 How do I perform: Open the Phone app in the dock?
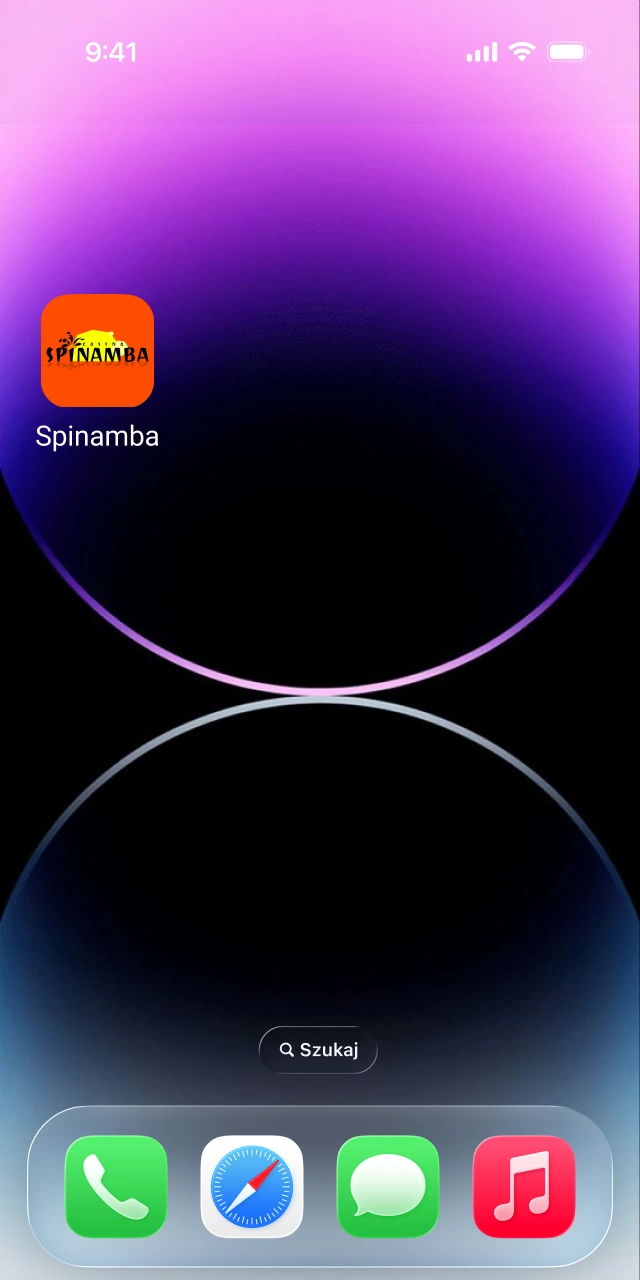(x=116, y=1187)
